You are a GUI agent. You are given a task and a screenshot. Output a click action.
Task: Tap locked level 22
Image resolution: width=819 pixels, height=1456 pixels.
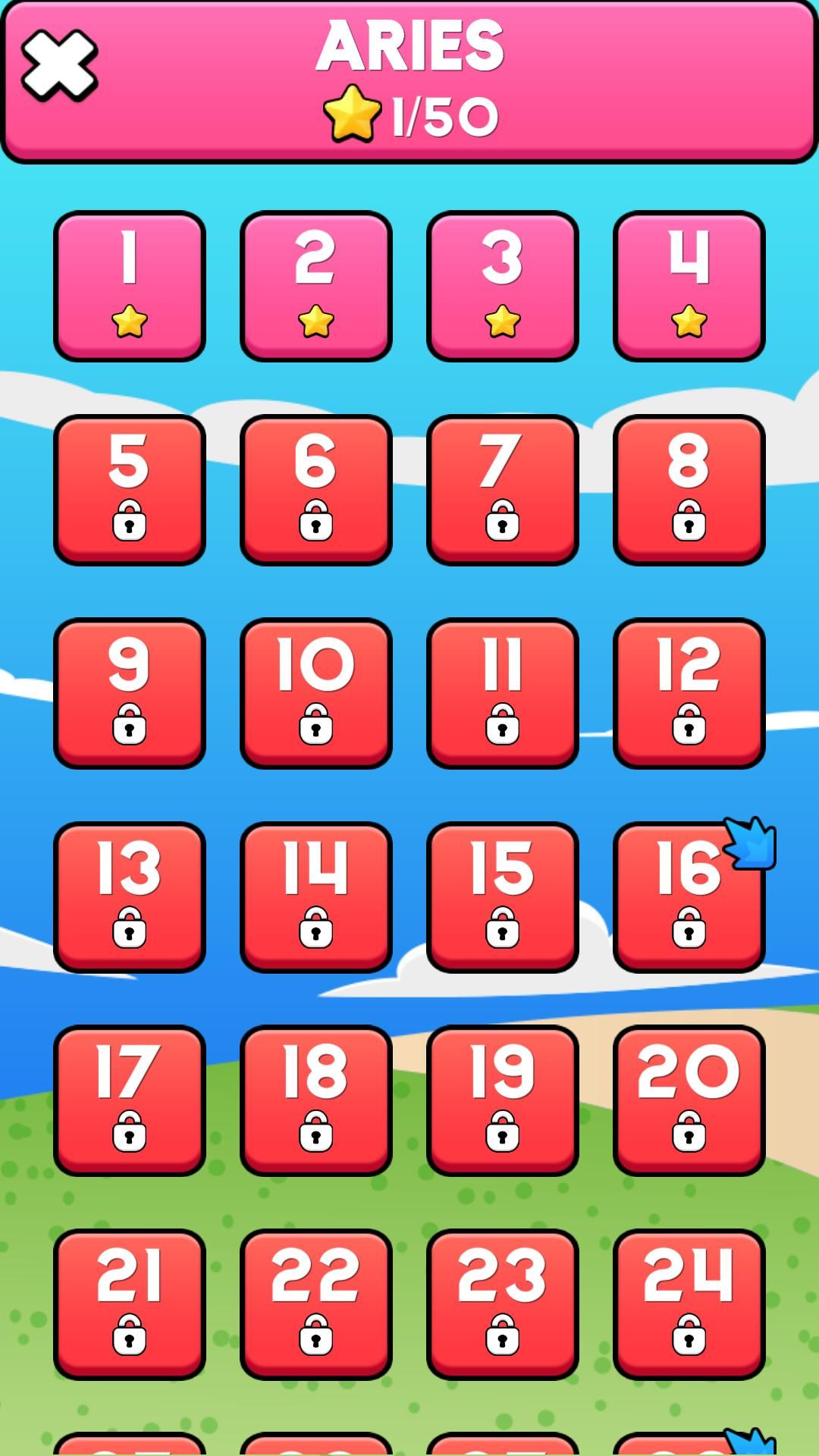[316, 1304]
